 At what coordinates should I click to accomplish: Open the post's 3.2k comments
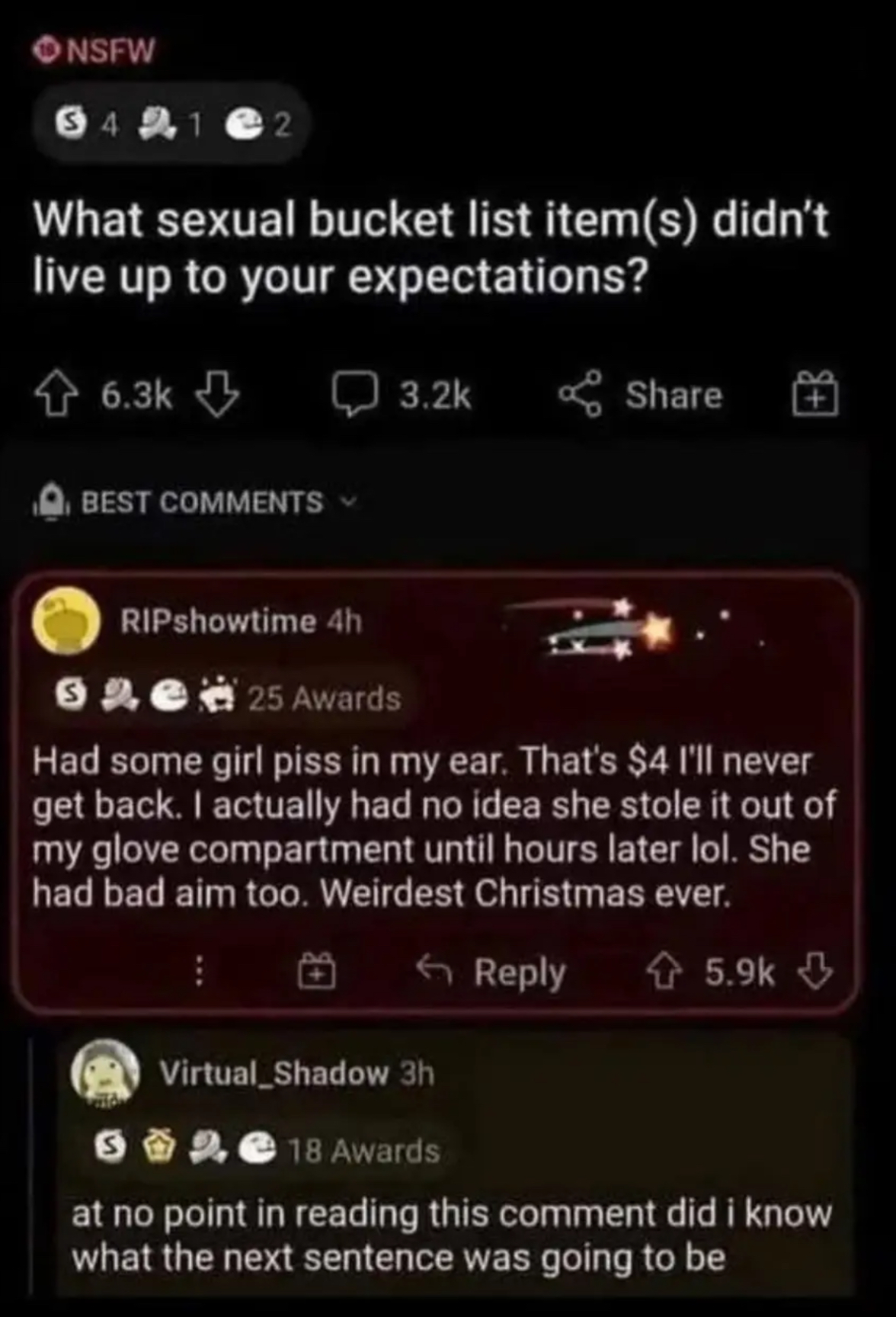(x=402, y=396)
